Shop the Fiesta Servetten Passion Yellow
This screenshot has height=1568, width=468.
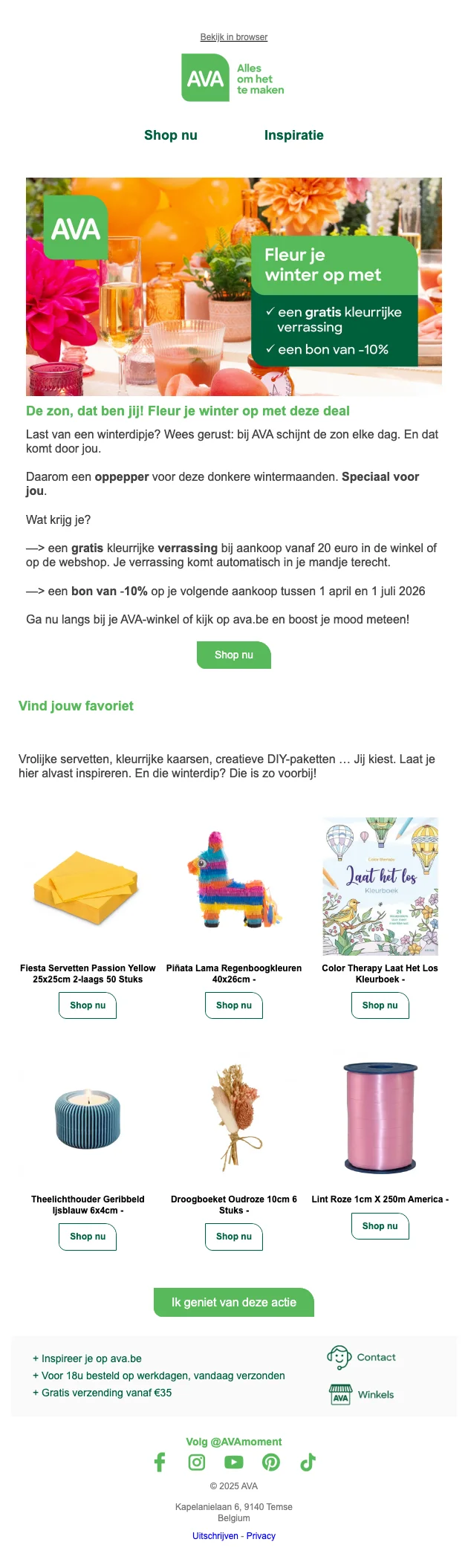point(88,1005)
